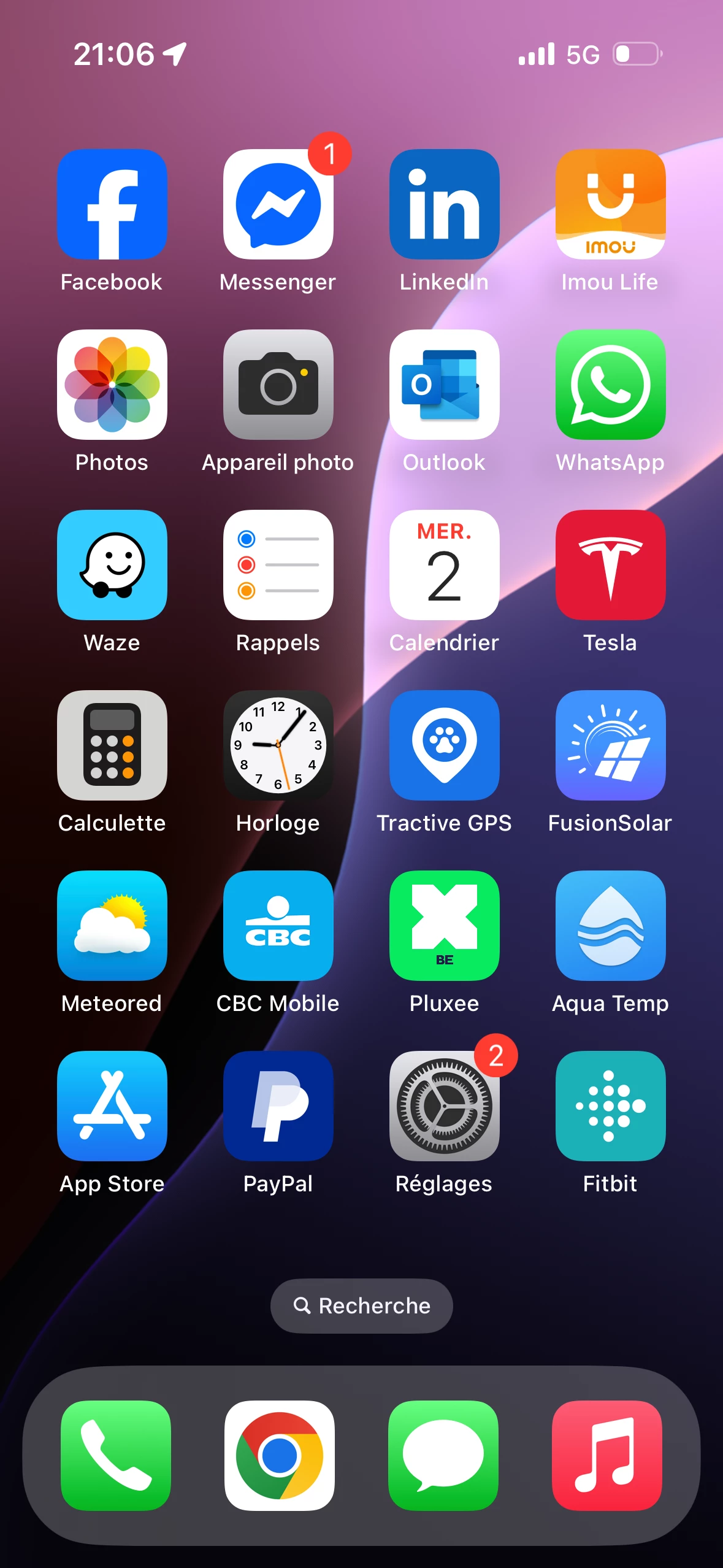Open LinkedIn

[x=445, y=204]
